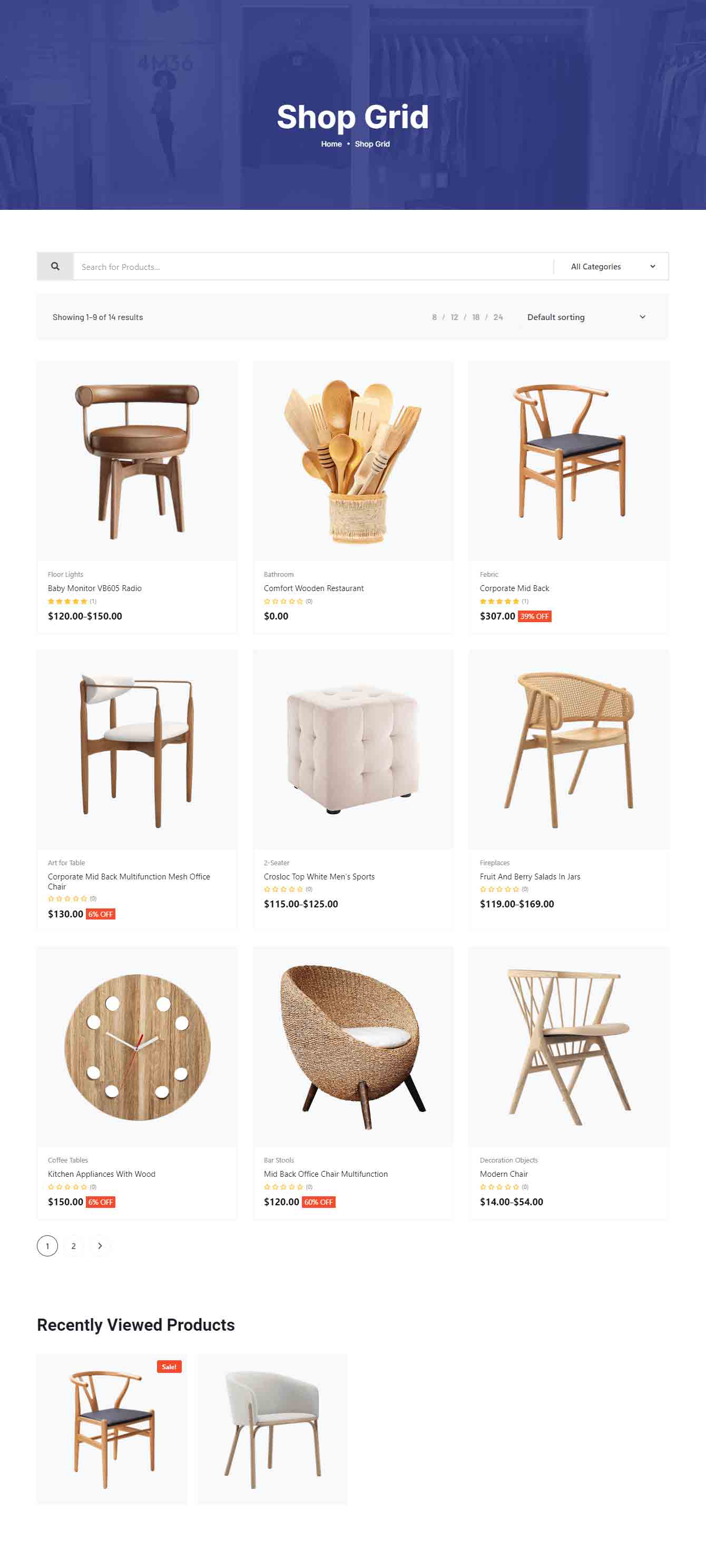Show 12 products per page
The width and height of the screenshot is (706, 1568).
[x=454, y=317]
